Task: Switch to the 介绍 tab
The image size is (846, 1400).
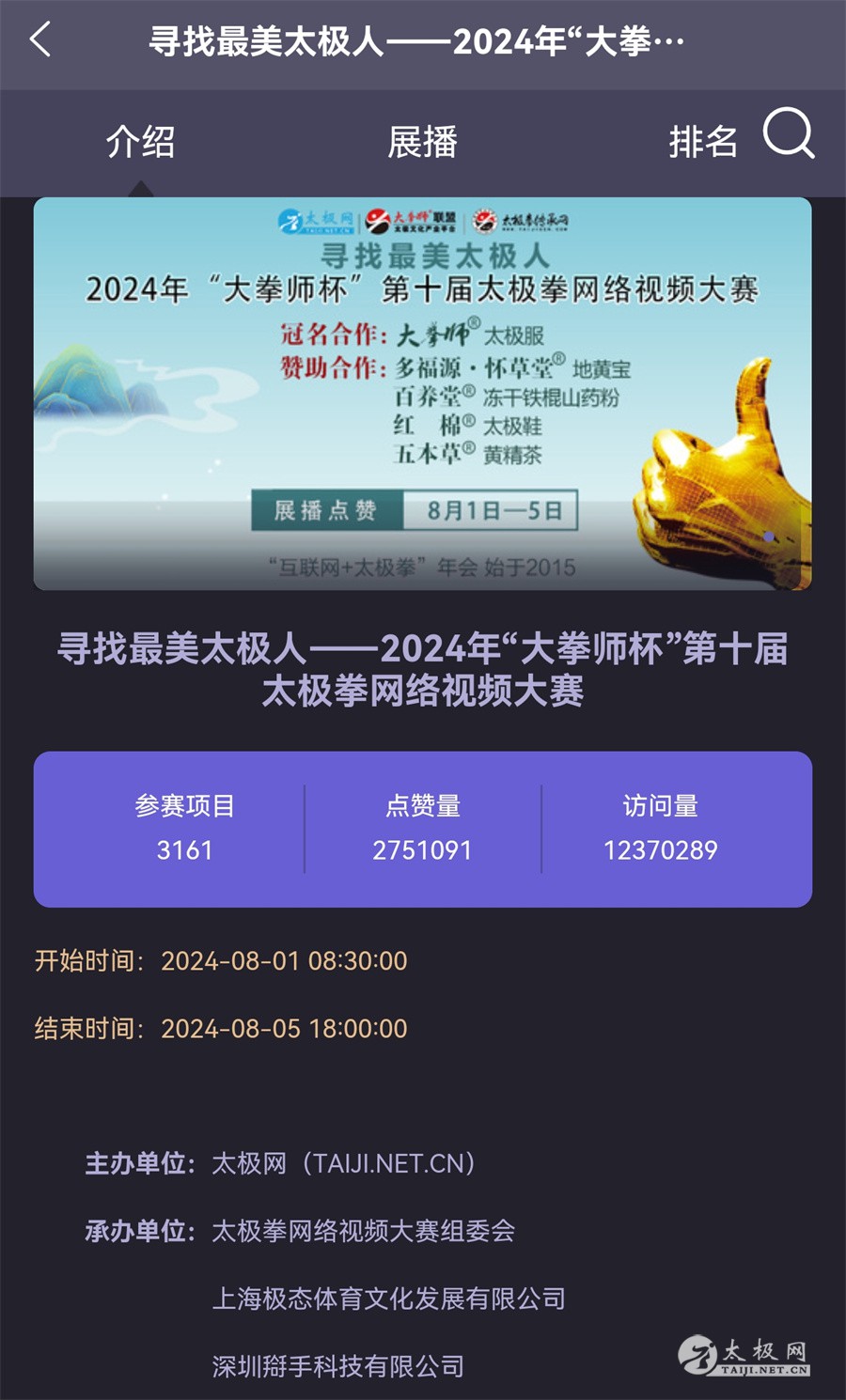Action: click(140, 142)
